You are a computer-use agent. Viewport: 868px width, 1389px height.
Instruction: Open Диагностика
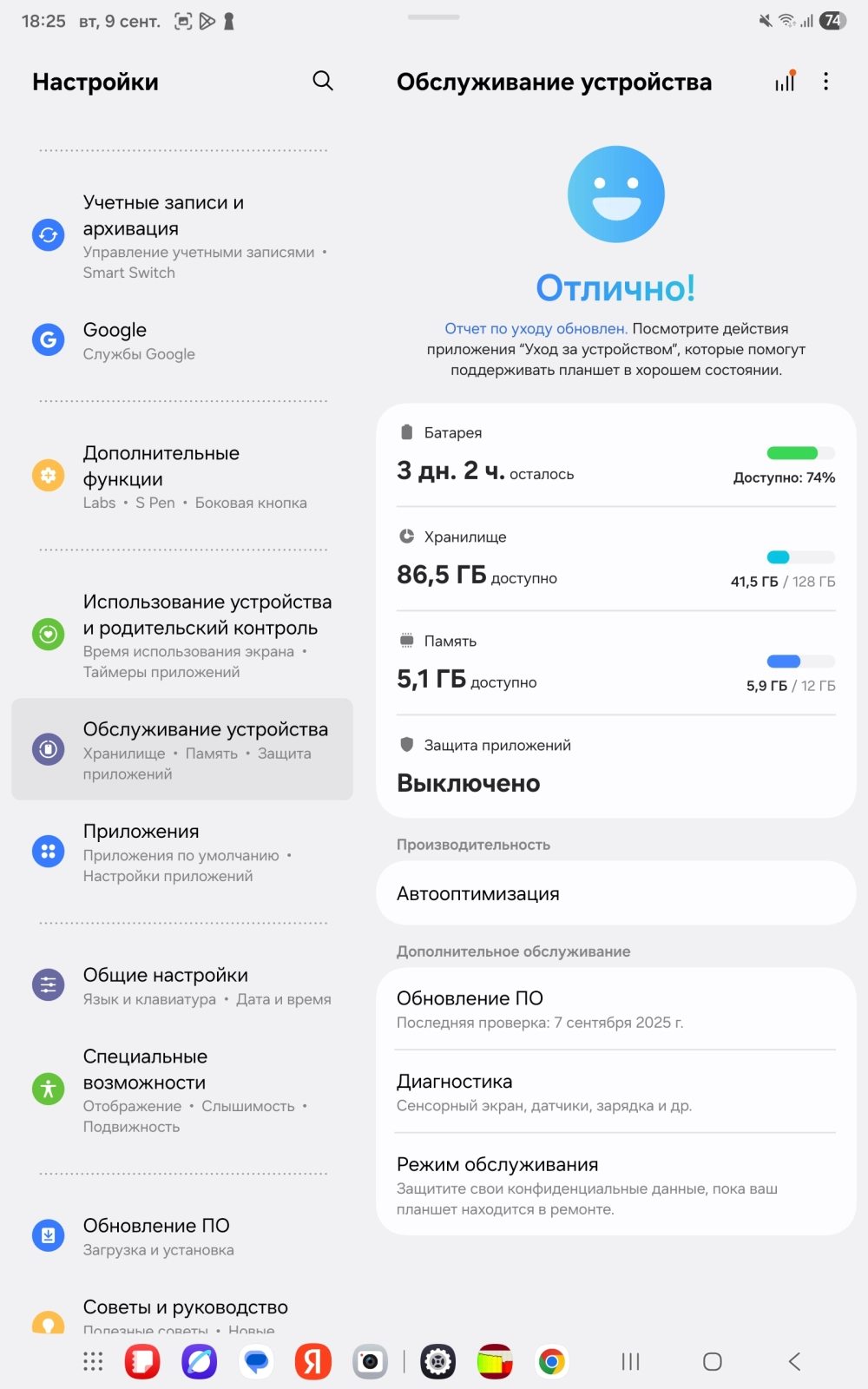[x=615, y=1092]
